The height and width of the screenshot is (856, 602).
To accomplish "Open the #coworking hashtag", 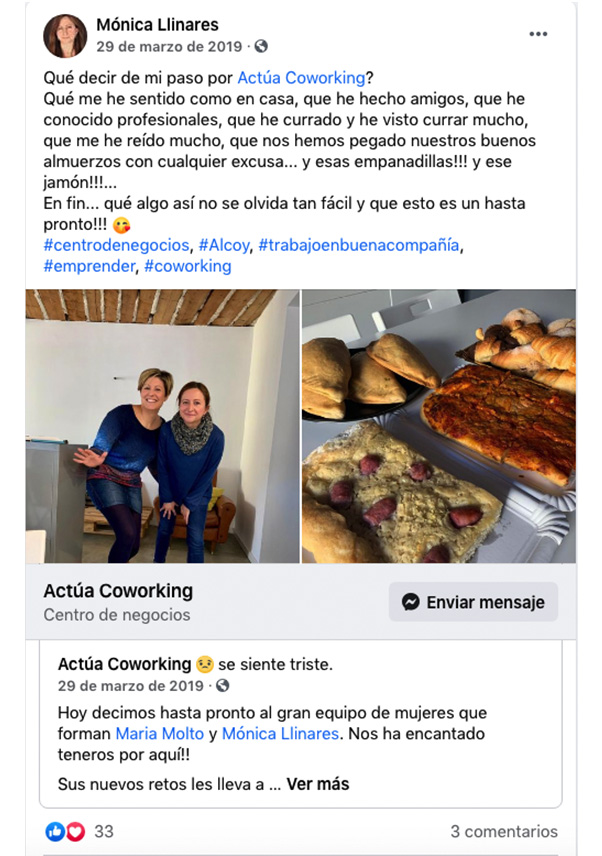I will 188,266.
